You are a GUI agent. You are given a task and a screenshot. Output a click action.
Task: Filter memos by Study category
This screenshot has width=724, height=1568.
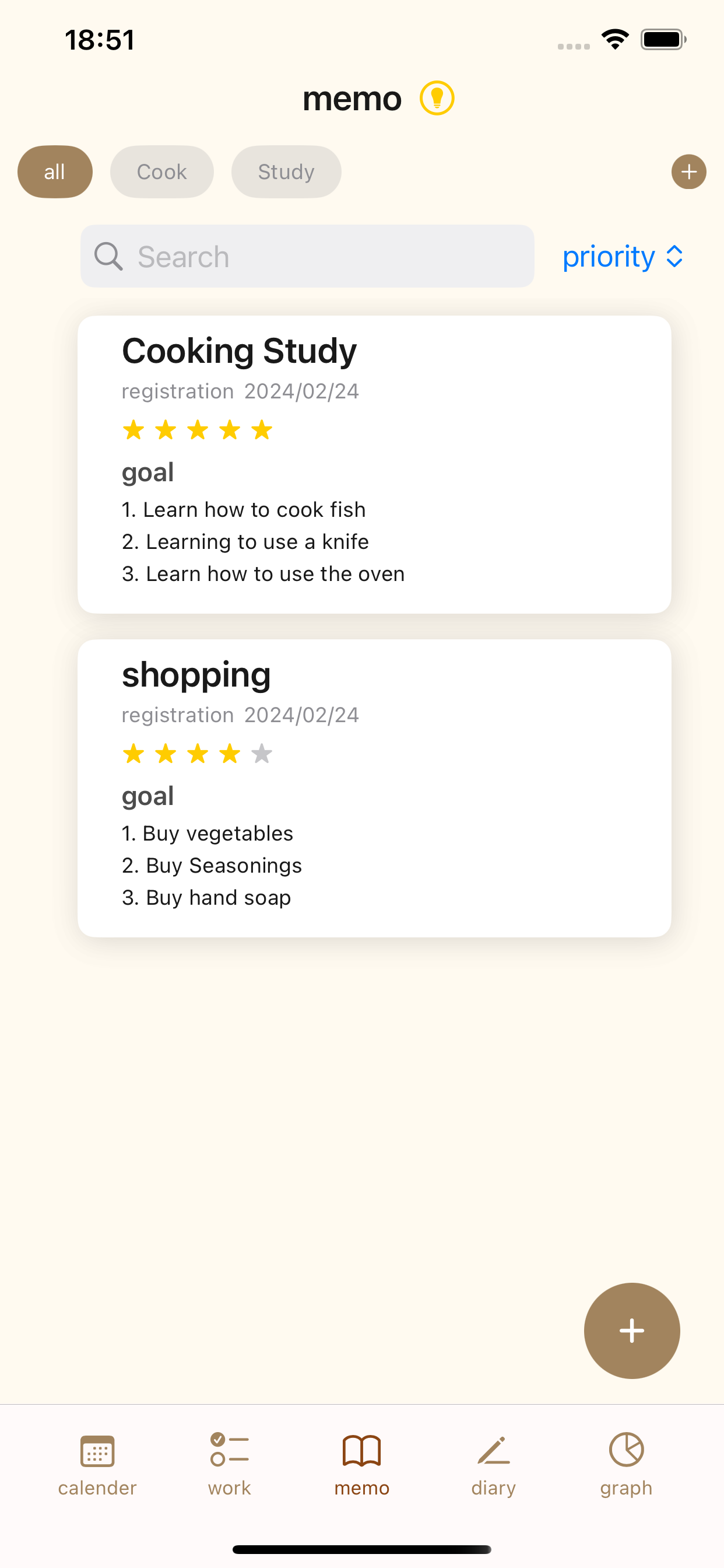pyautogui.click(x=286, y=171)
